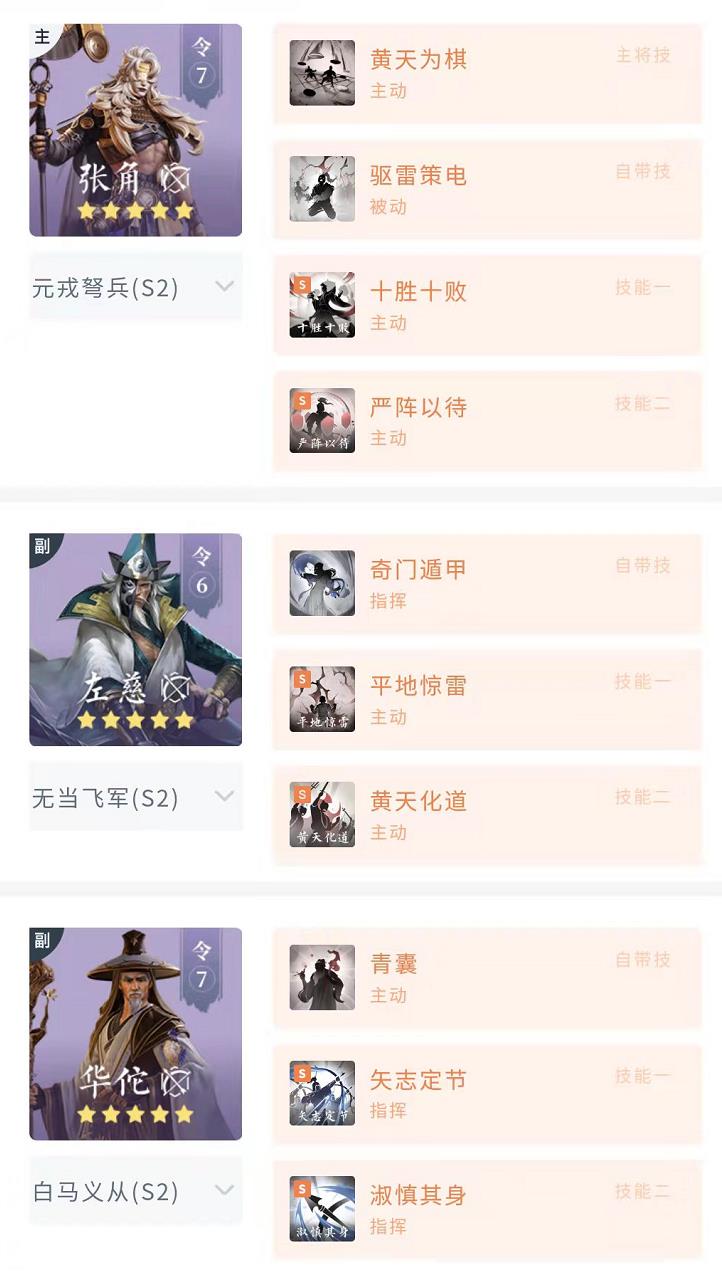Click the 驱雷策电 passive skill icon
The width and height of the screenshot is (722, 1272).
(x=321, y=188)
